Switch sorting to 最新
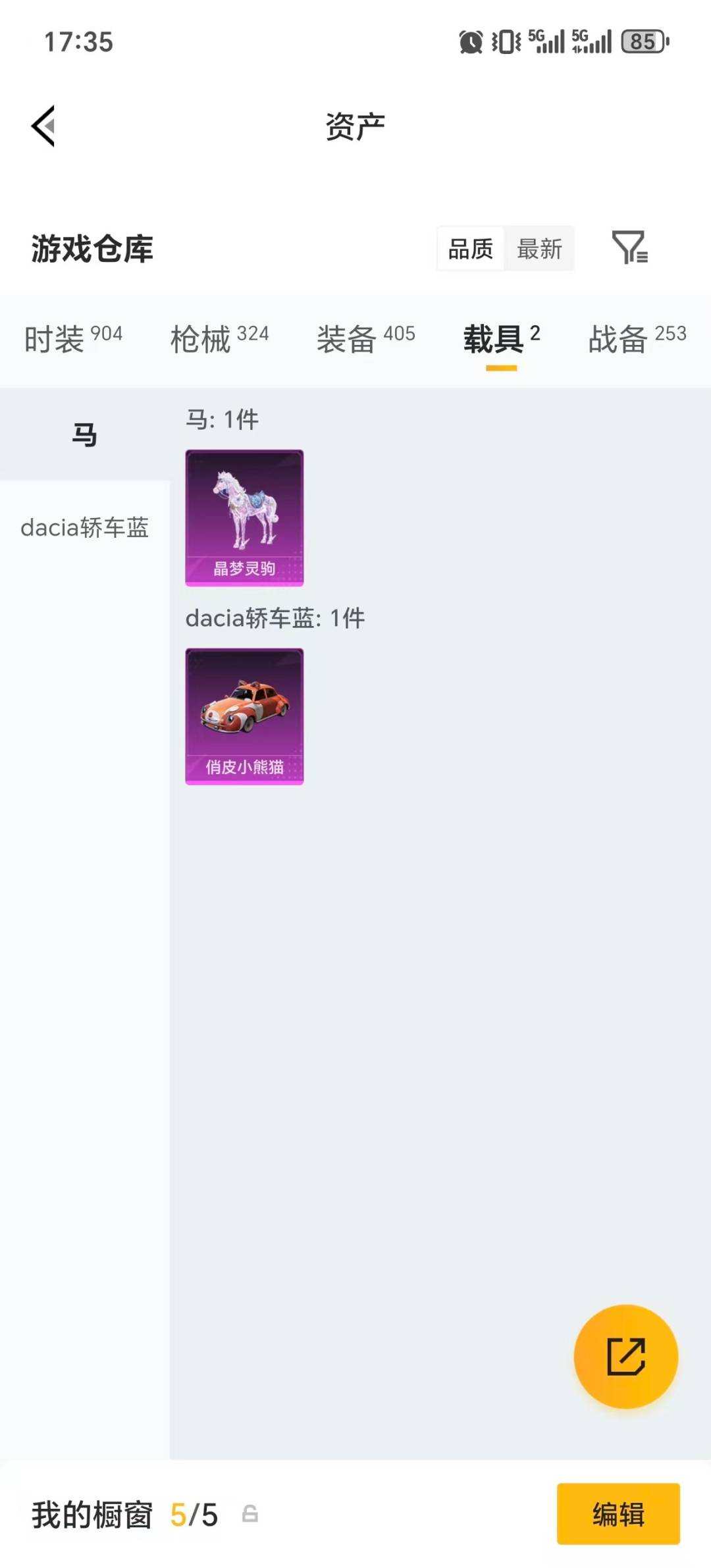This screenshot has height=1568, width=711. pyautogui.click(x=539, y=248)
